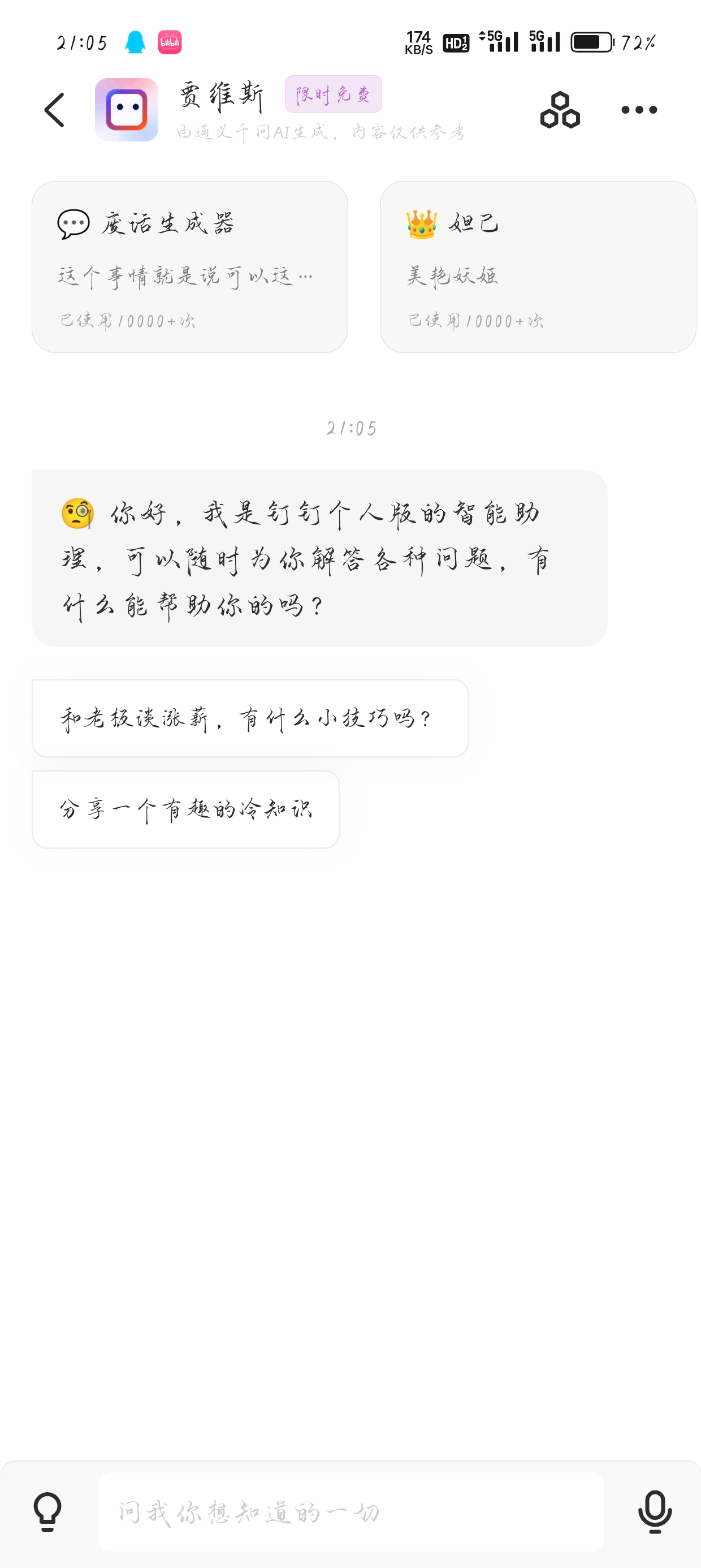Go back using the top-left arrow
This screenshot has height=1568, width=701.
55,110
